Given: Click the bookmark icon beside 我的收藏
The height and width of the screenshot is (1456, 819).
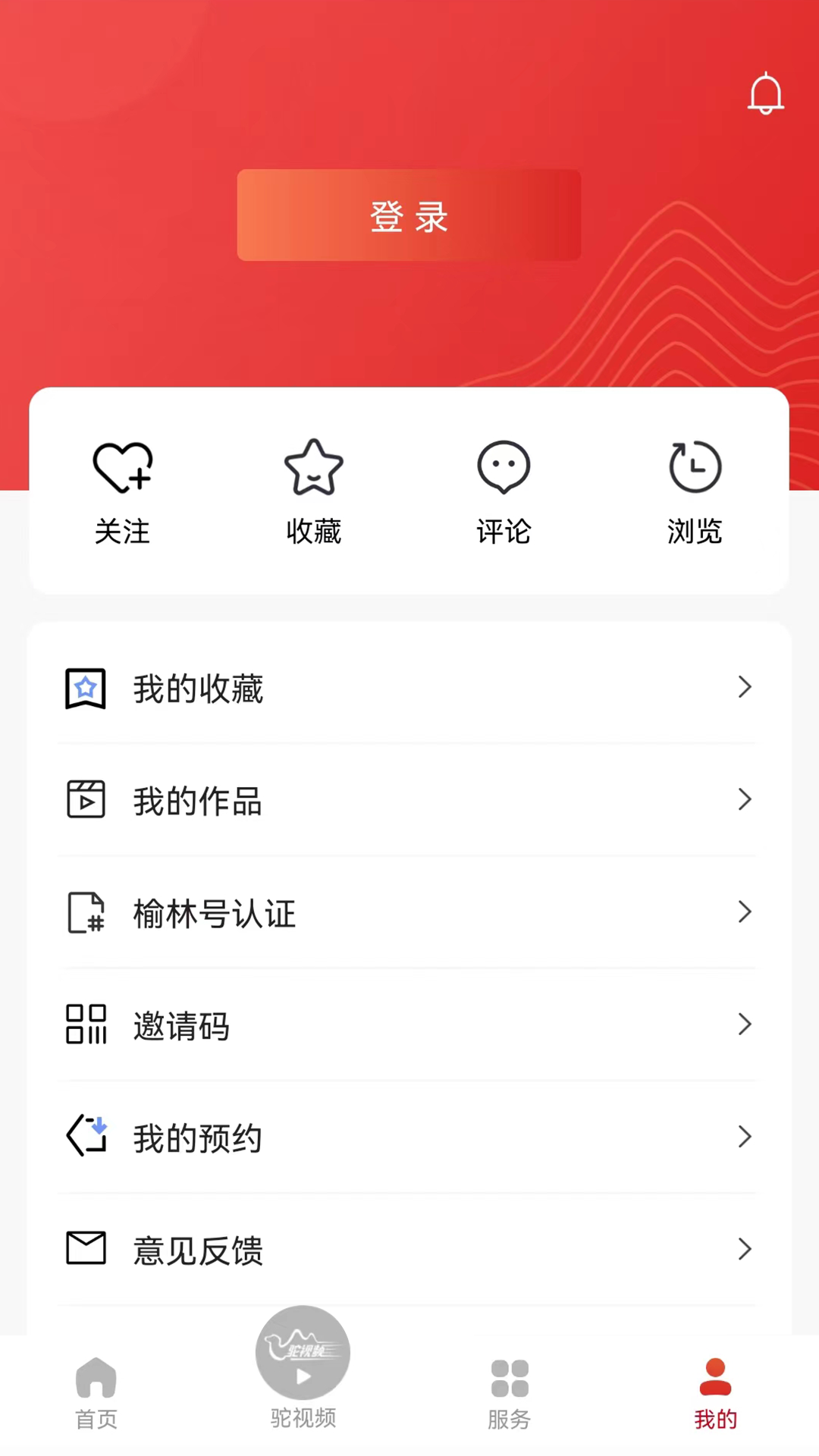Looking at the screenshot, I should pyautogui.click(x=86, y=688).
